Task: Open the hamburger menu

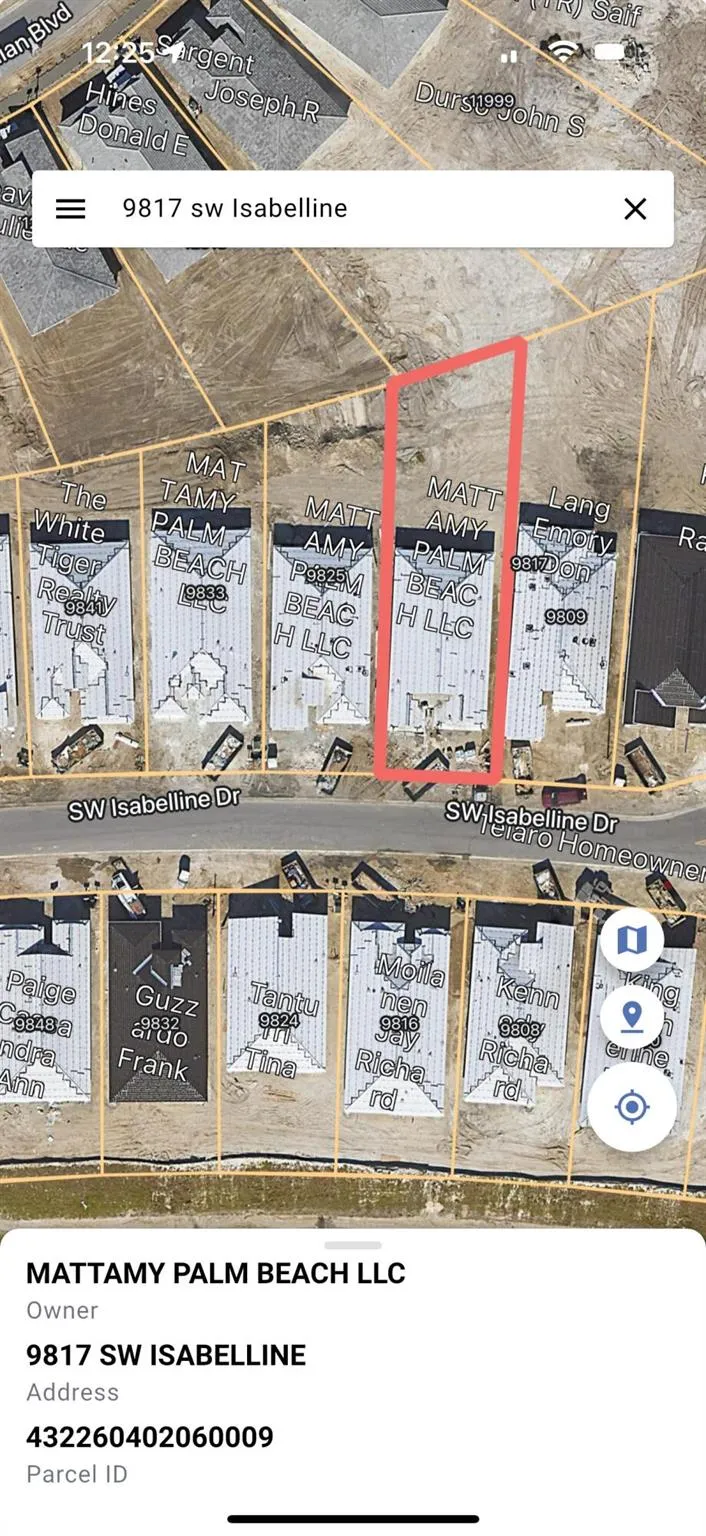Action: 70,208
